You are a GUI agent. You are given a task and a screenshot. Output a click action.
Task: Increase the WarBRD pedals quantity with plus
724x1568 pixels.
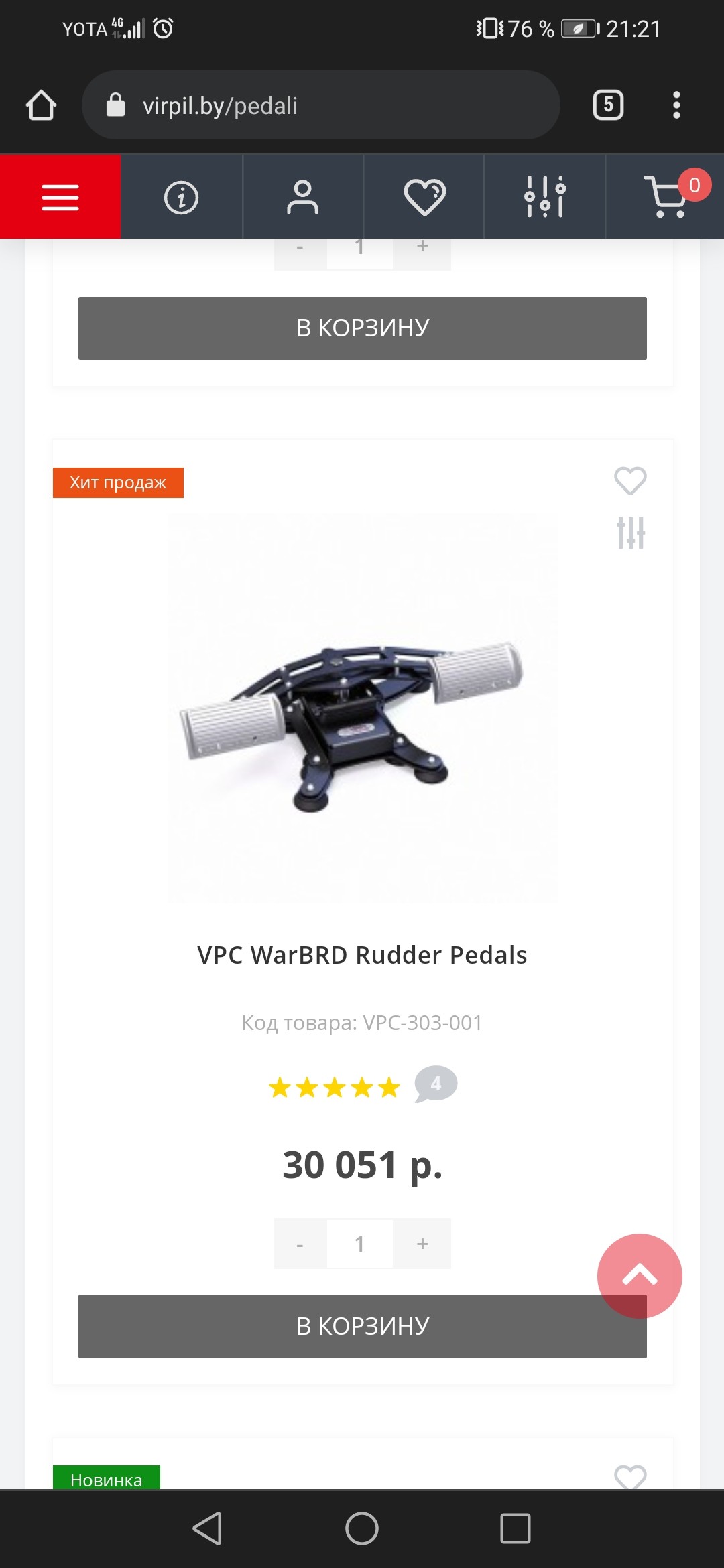tap(422, 1244)
